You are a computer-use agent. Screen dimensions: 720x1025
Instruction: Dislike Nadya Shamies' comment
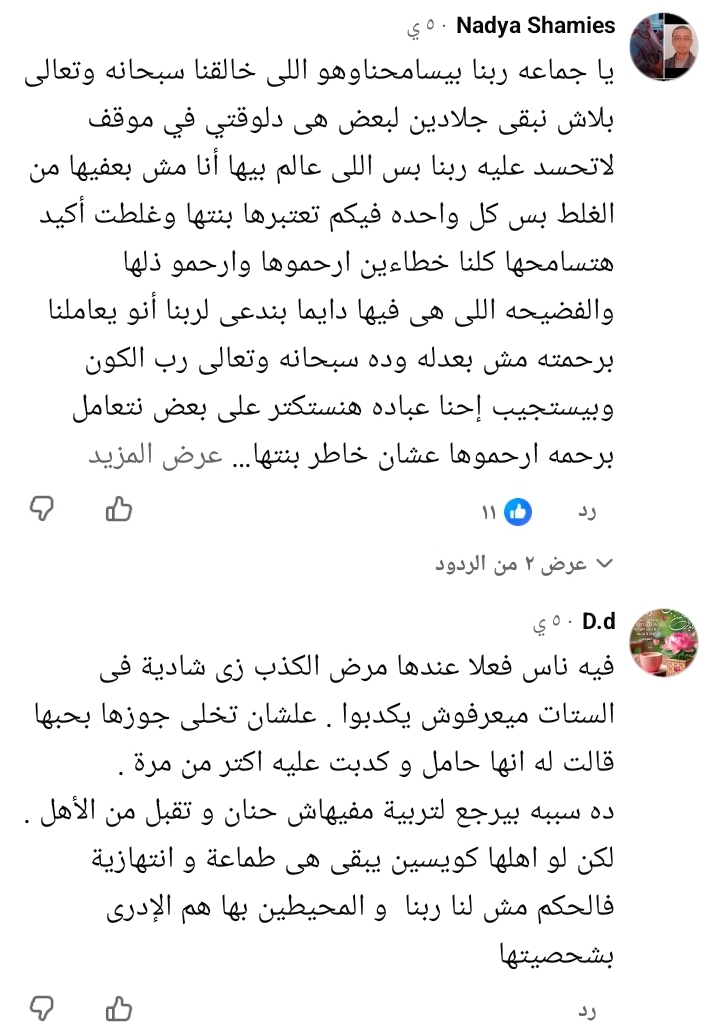pos(42,509)
